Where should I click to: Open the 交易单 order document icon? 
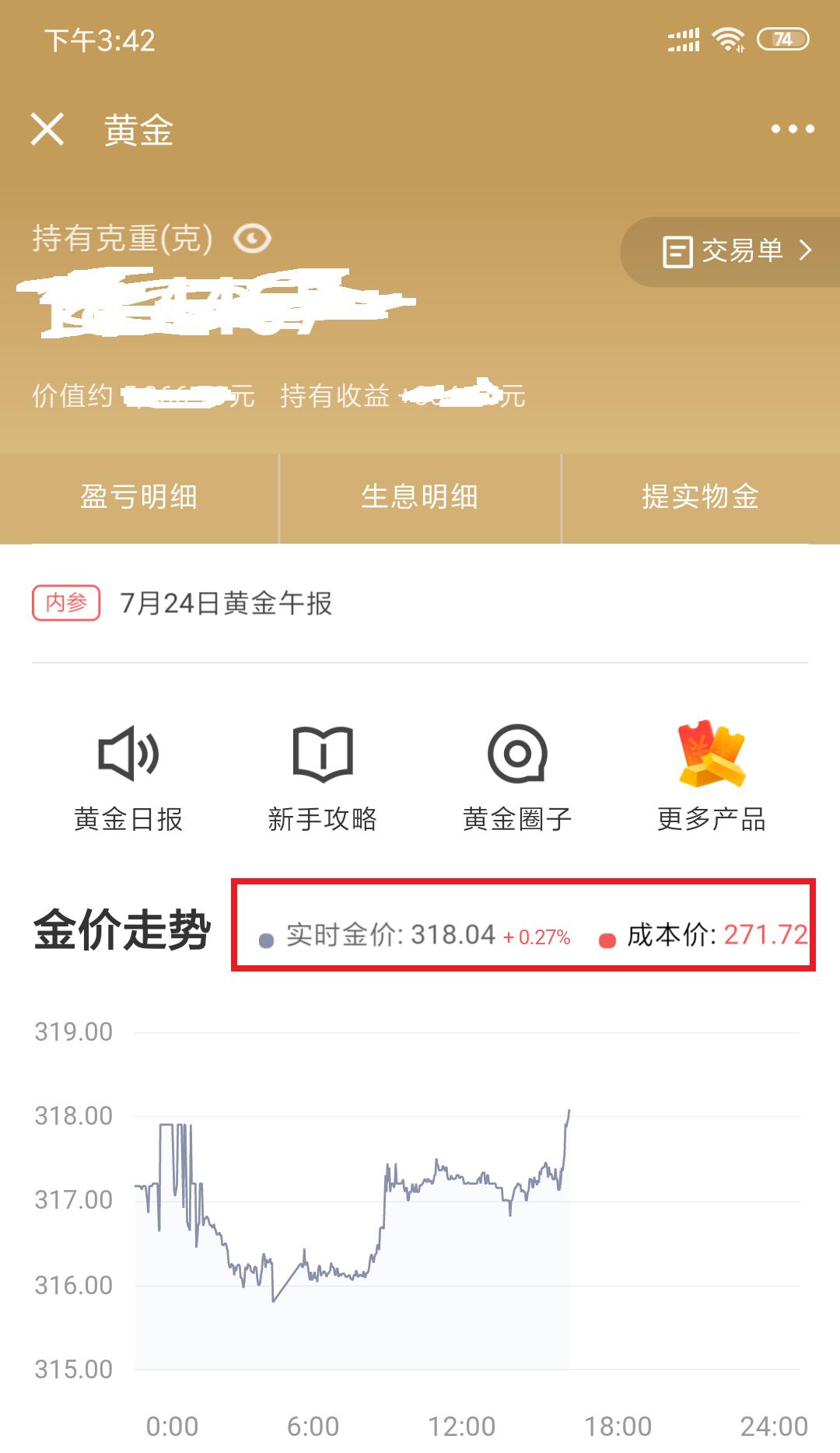coord(679,252)
